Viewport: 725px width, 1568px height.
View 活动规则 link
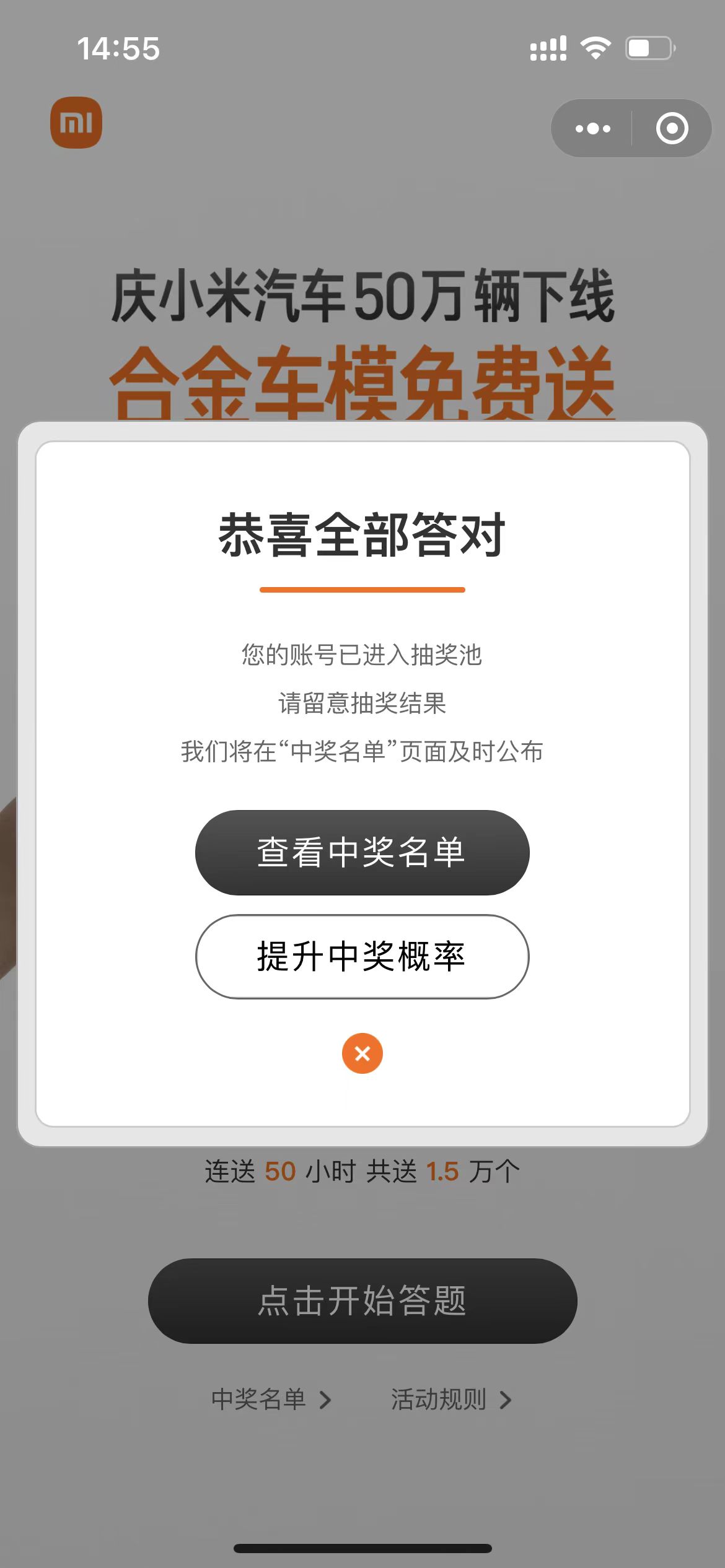[451, 1400]
